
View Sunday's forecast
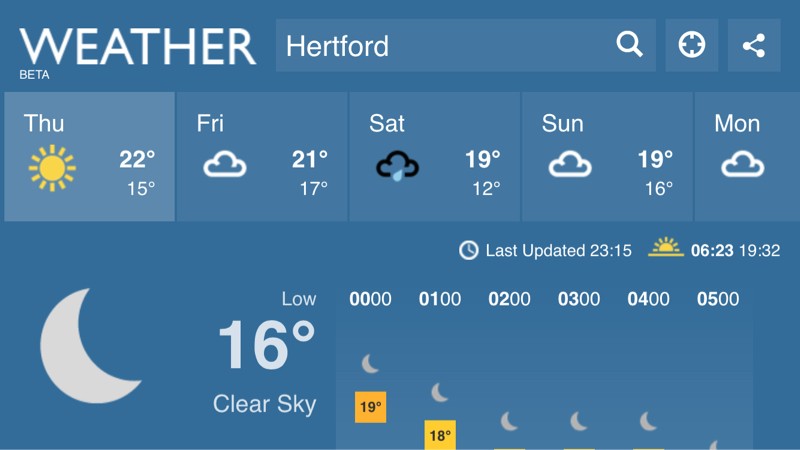607,157
